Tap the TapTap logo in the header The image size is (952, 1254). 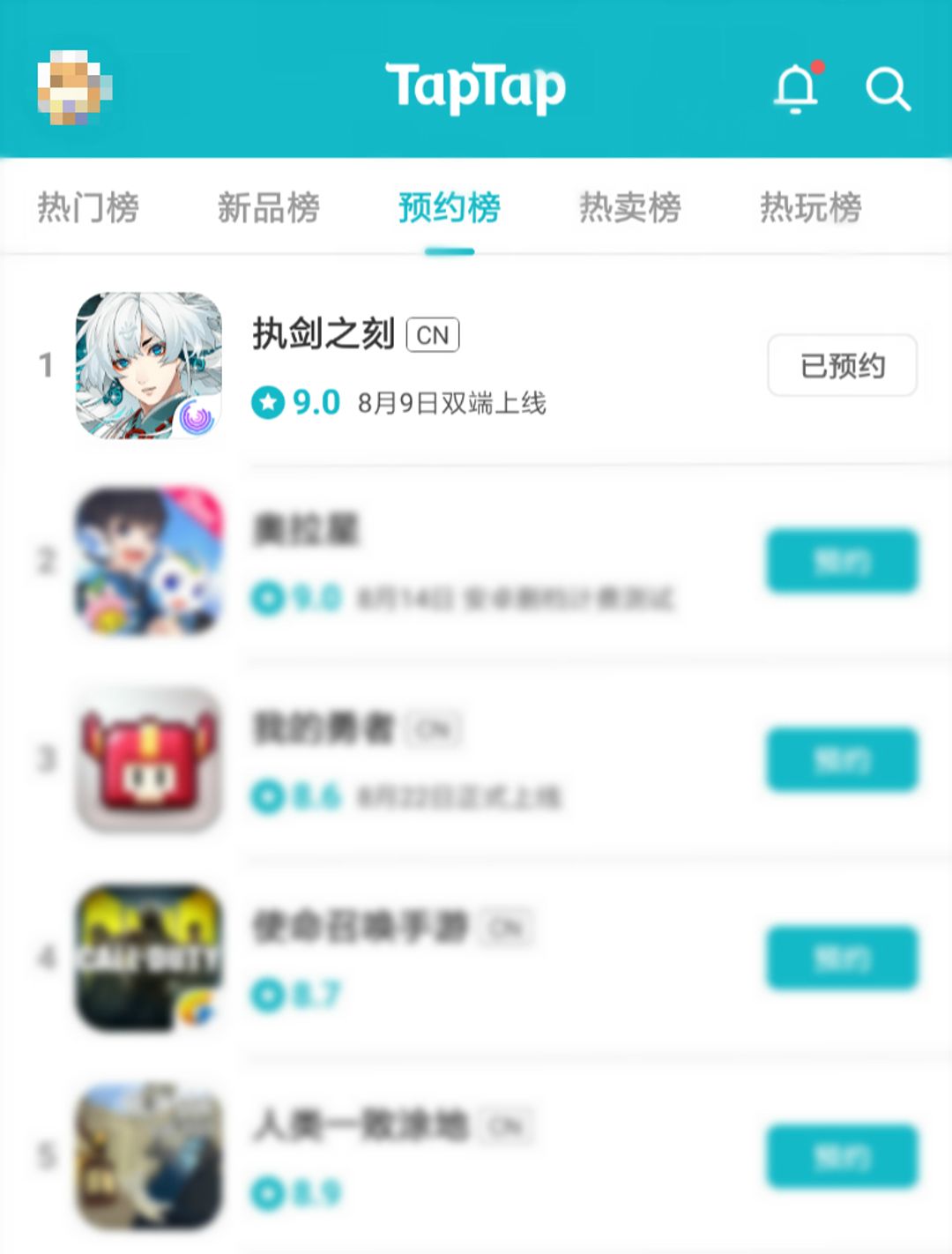[x=476, y=86]
